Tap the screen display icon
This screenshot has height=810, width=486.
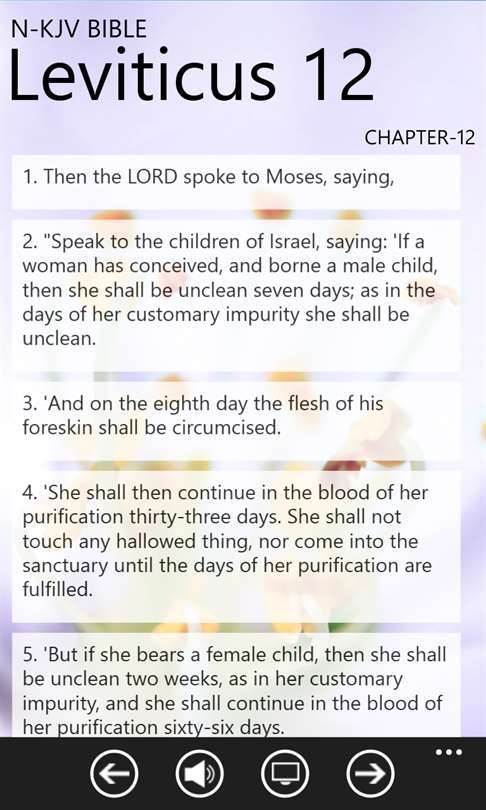point(285,773)
